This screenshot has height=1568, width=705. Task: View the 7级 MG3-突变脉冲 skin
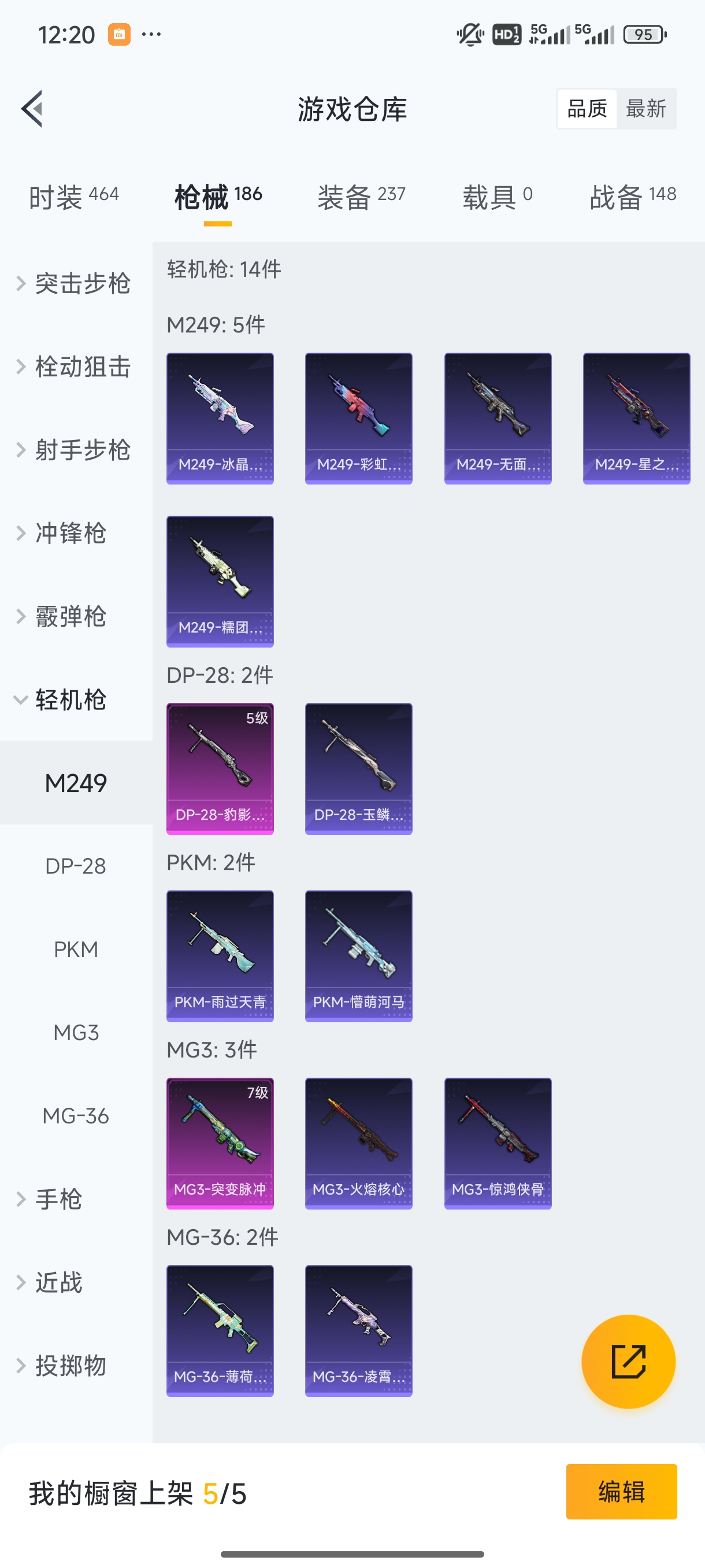(x=220, y=1144)
